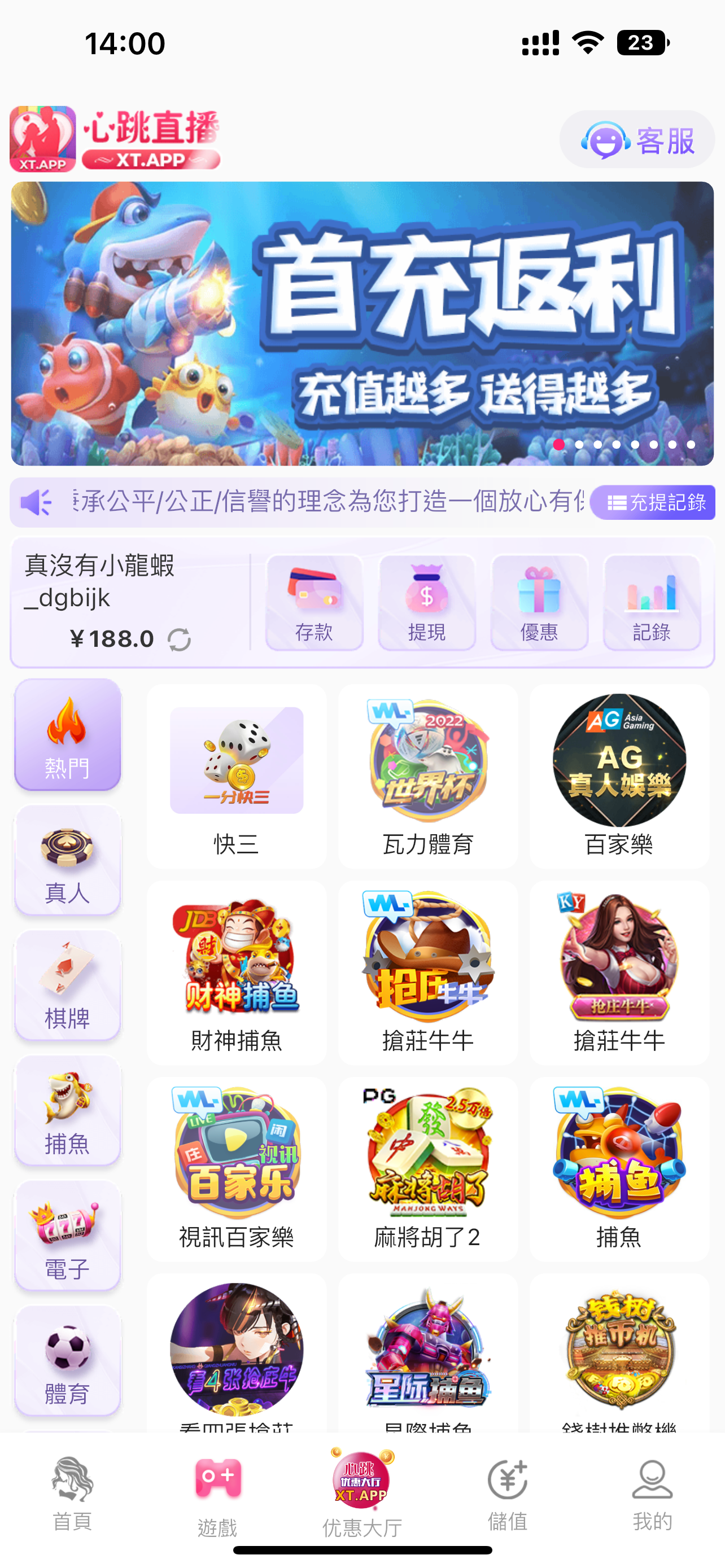Screen dimensions: 725x1568
Task: Refresh the ¥188.0 balance
Action: click(x=179, y=640)
